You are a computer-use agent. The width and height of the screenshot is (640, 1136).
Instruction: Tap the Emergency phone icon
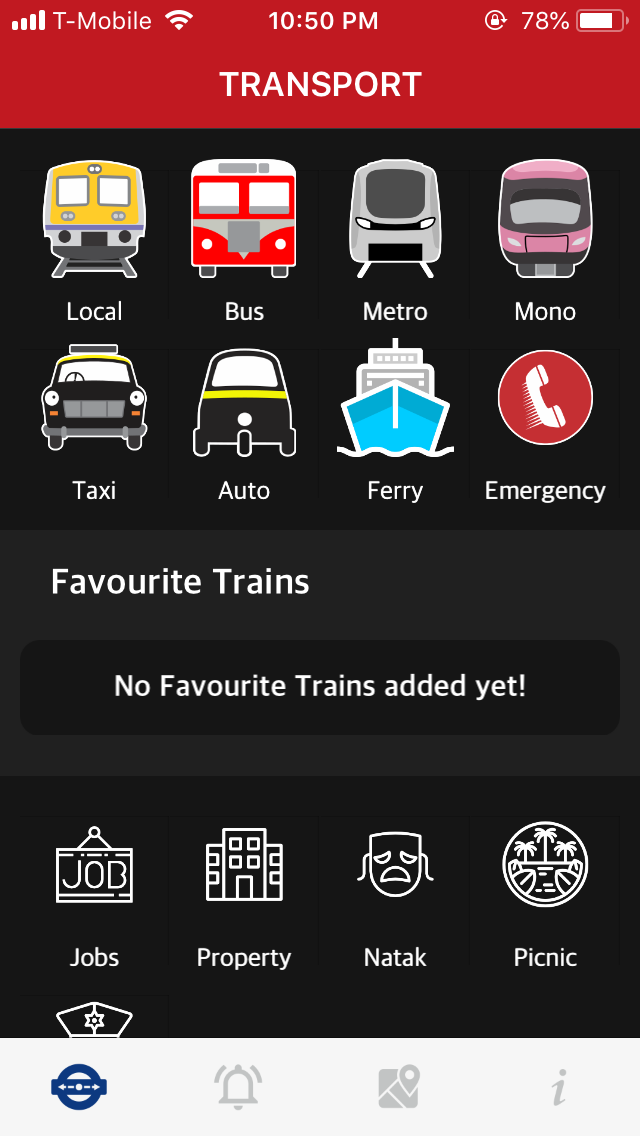(x=545, y=398)
